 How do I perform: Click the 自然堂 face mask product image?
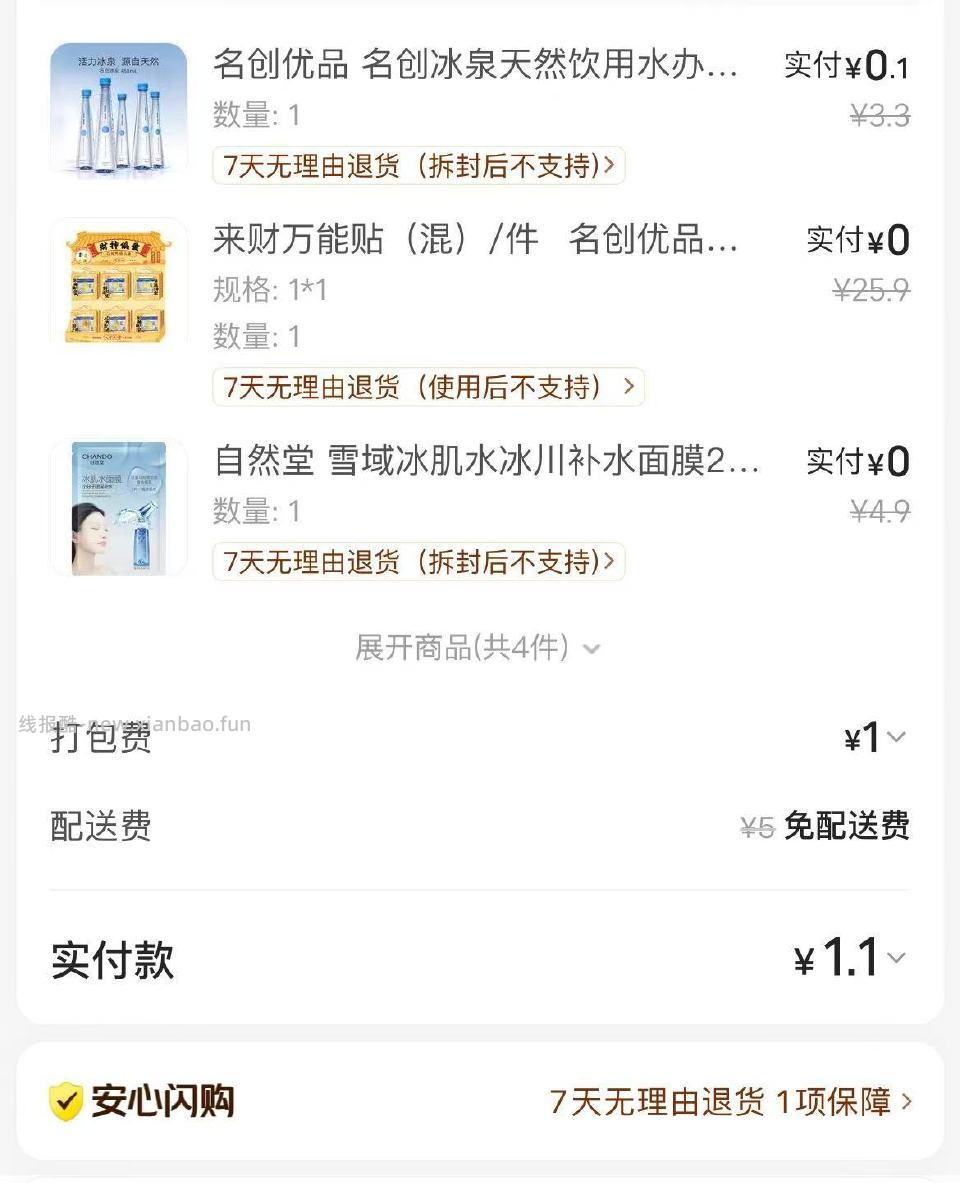tap(118, 506)
